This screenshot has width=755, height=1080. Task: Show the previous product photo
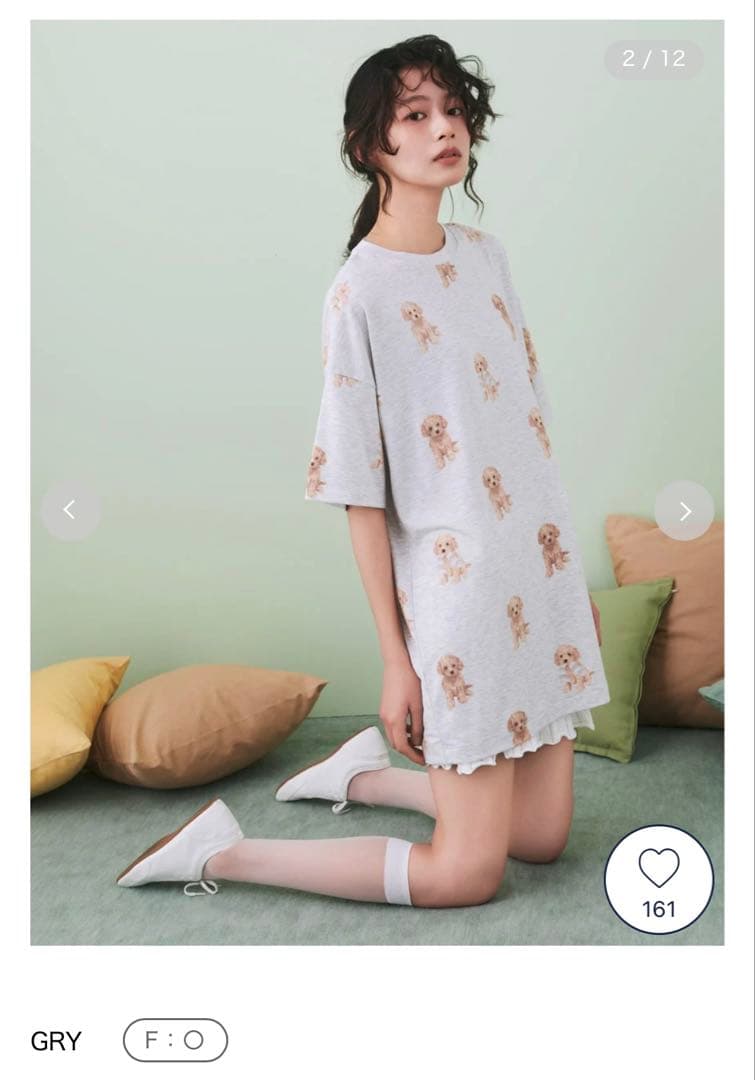[x=70, y=510]
